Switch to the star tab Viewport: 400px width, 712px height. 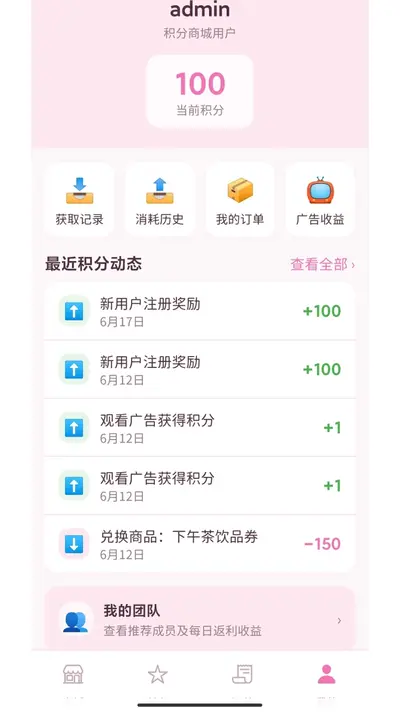[x=158, y=674]
